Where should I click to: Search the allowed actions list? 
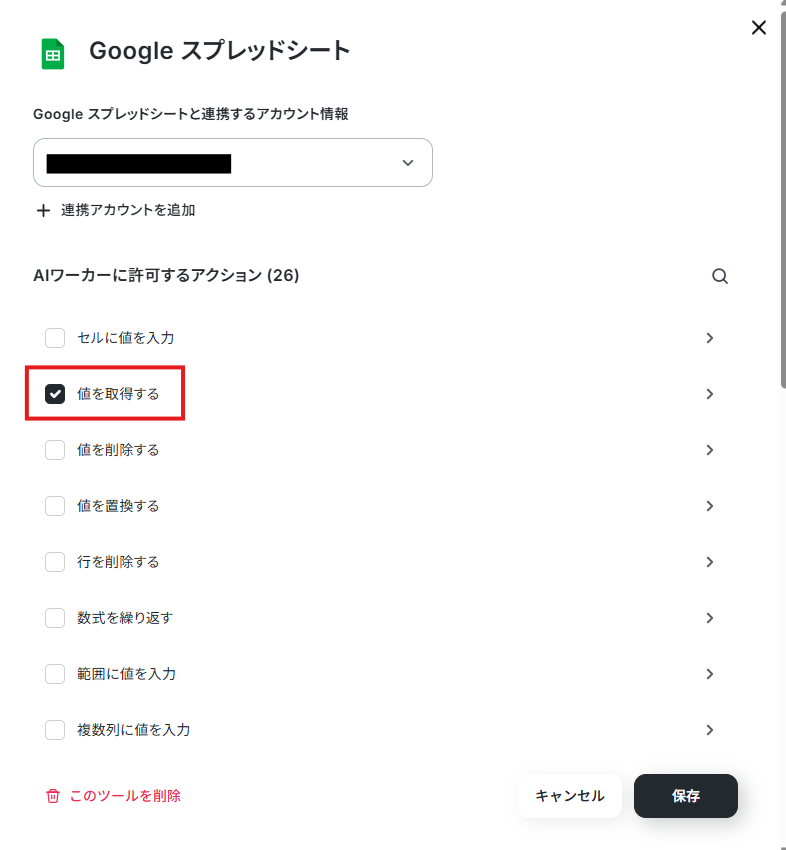pyautogui.click(x=720, y=276)
